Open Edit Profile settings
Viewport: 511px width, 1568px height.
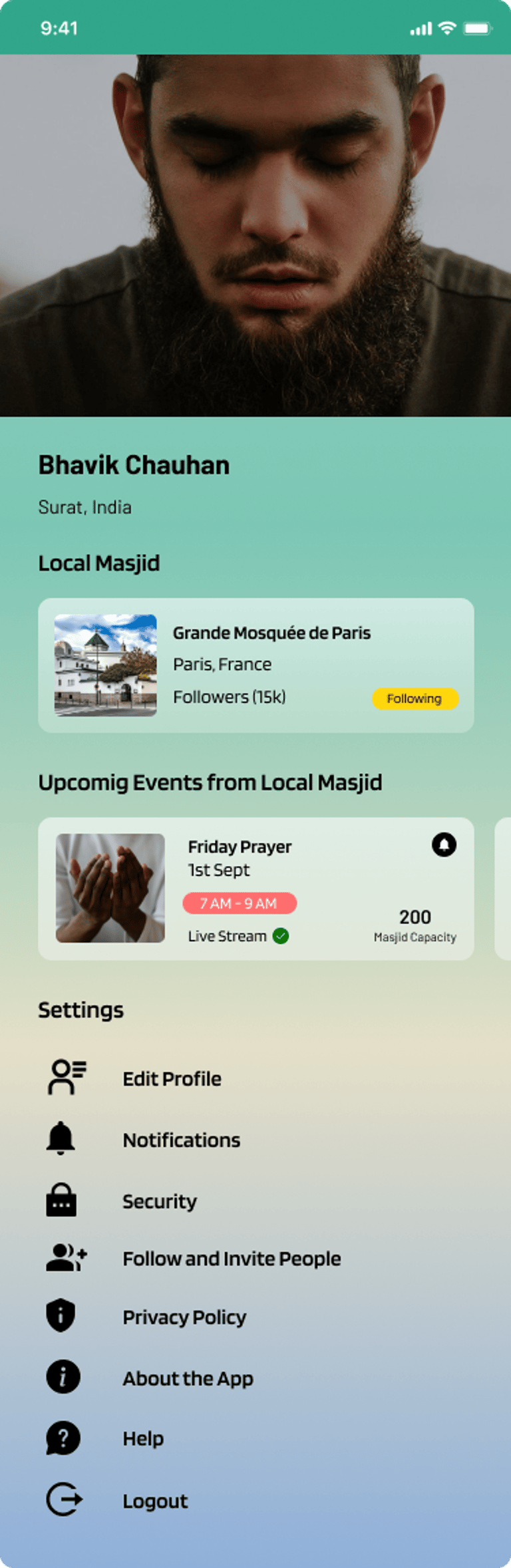pos(172,1078)
